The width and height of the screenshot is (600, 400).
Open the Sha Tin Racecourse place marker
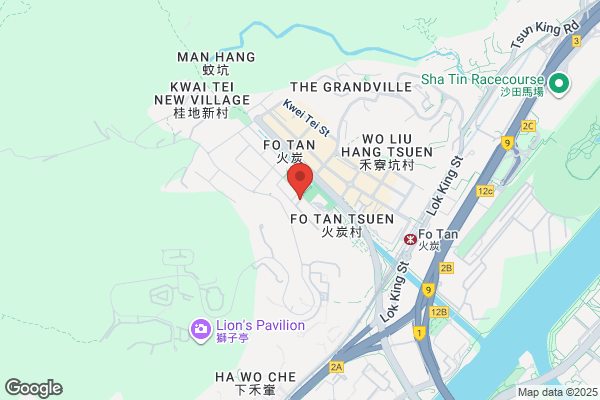559,85
